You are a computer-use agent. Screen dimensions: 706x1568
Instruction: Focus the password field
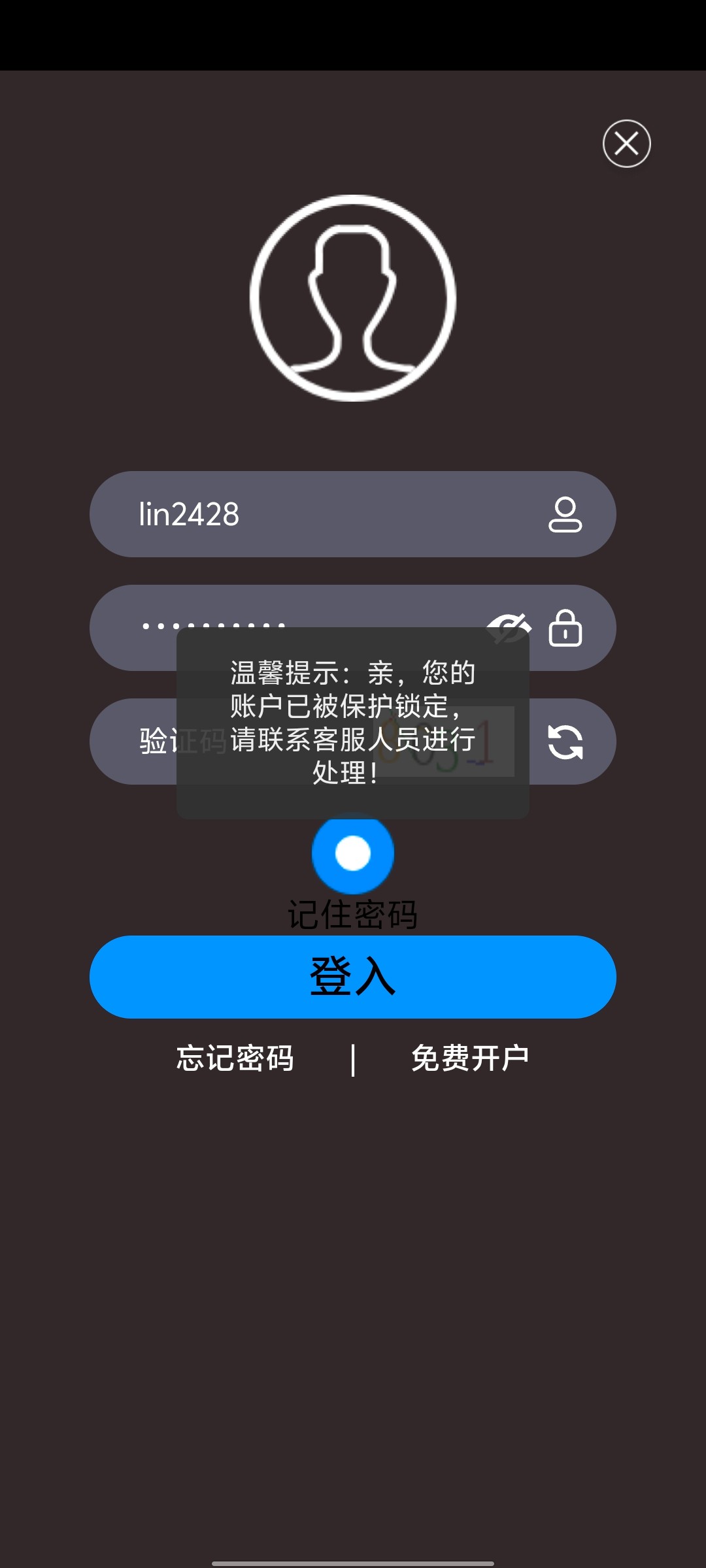(x=353, y=628)
